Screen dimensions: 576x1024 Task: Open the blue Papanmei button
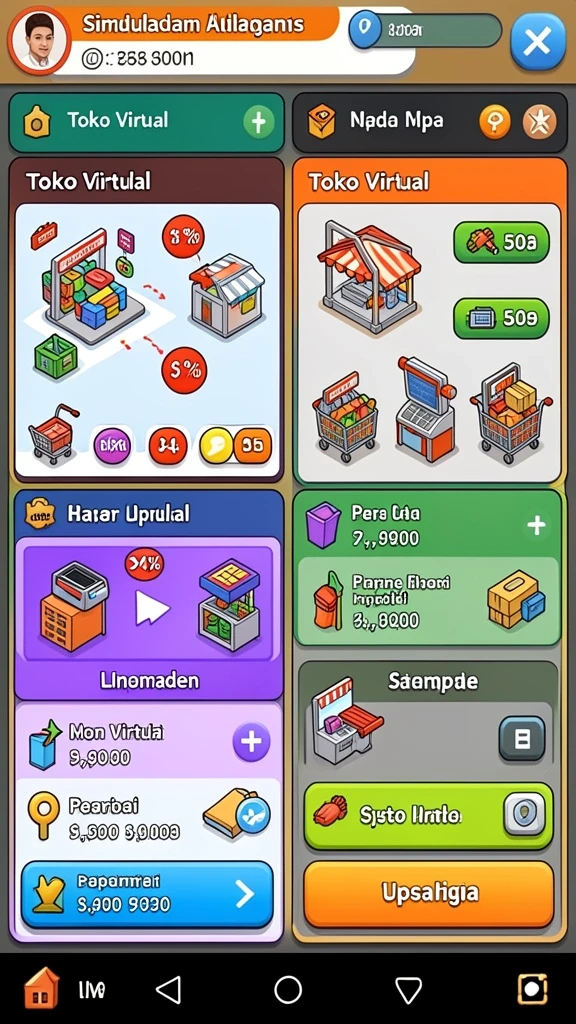(147, 894)
